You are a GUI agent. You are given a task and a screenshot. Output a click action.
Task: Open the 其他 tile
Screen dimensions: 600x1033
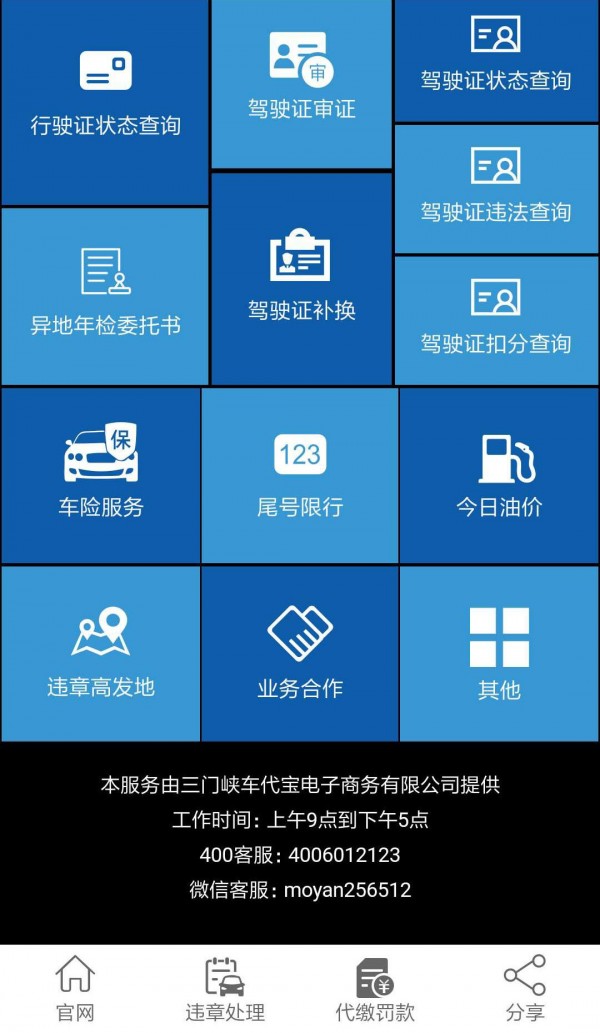click(x=499, y=653)
